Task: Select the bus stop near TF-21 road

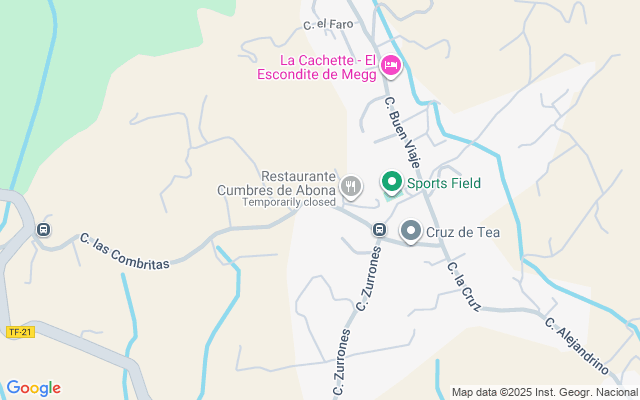Action: point(43,230)
